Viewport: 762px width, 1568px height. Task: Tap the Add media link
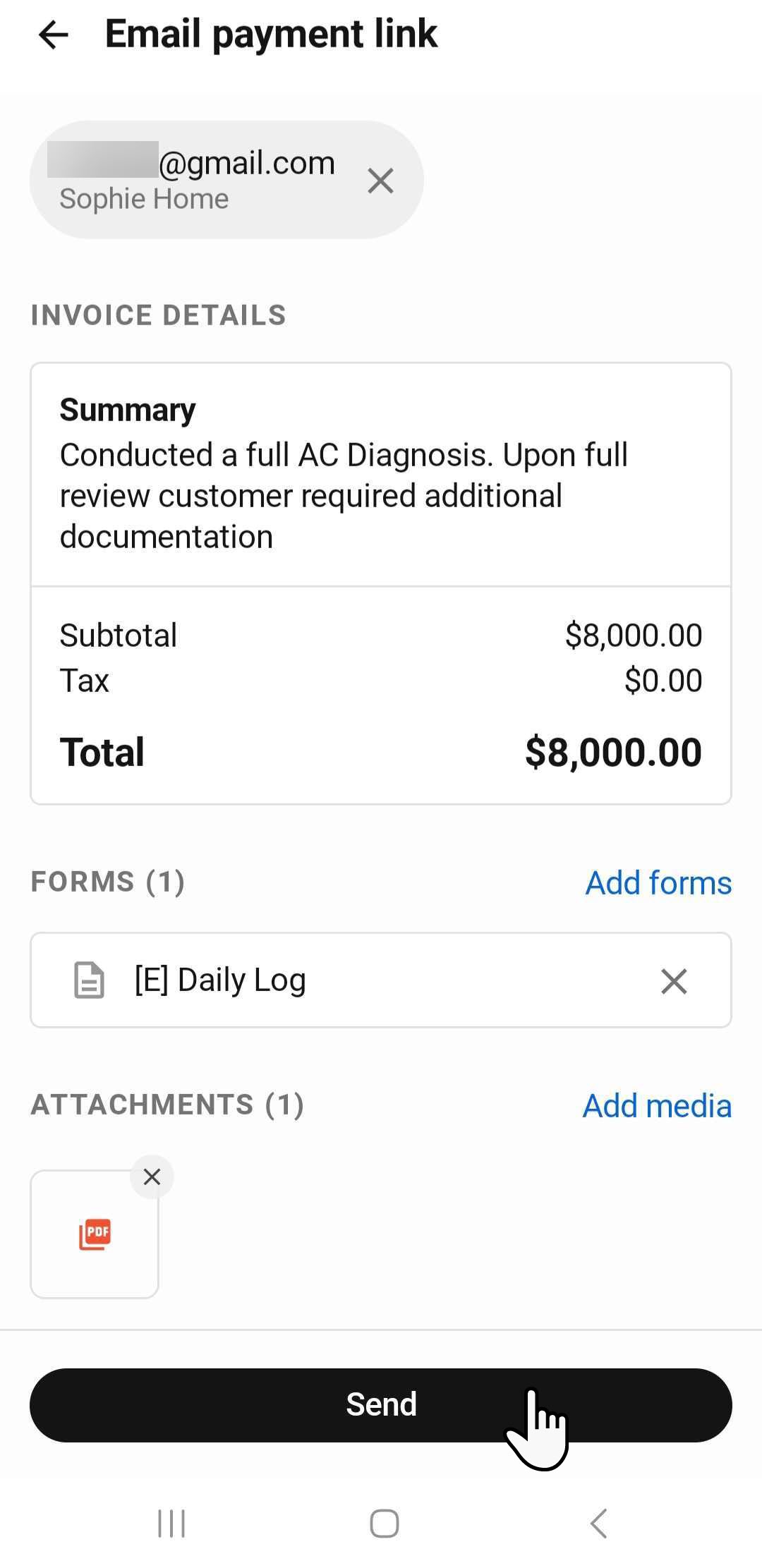click(x=657, y=1105)
